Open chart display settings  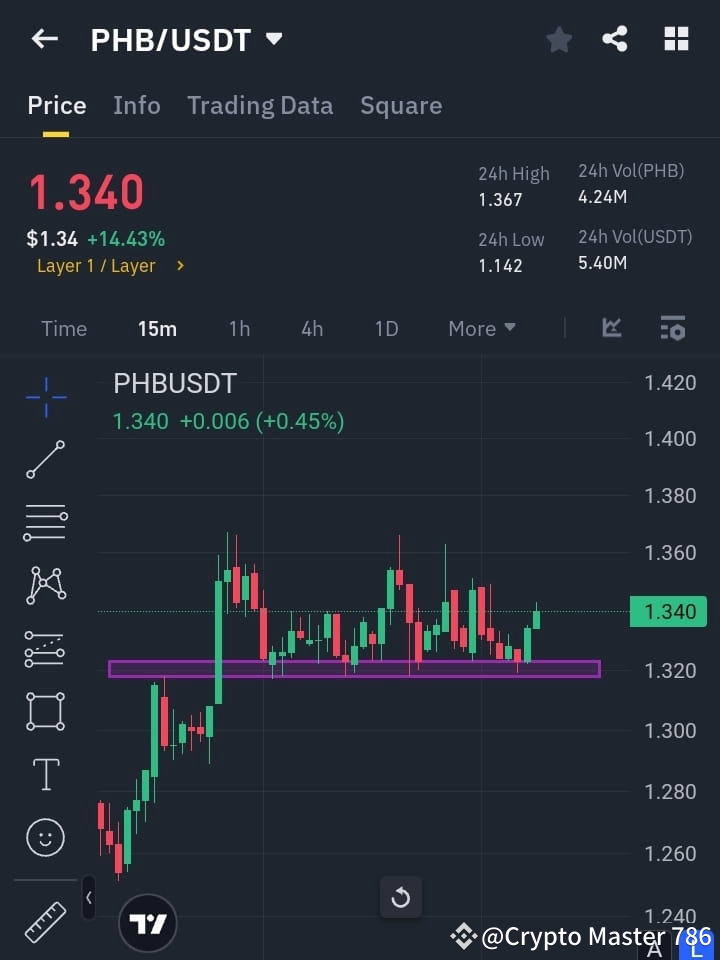[672, 328]
